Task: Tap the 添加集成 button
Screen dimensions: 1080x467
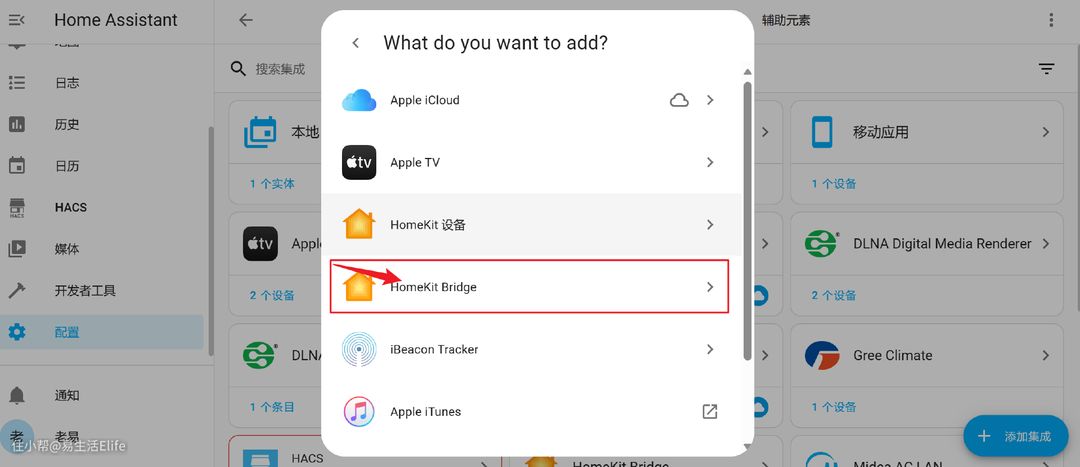Action: pyautogui.click(x=1014, y=436)
